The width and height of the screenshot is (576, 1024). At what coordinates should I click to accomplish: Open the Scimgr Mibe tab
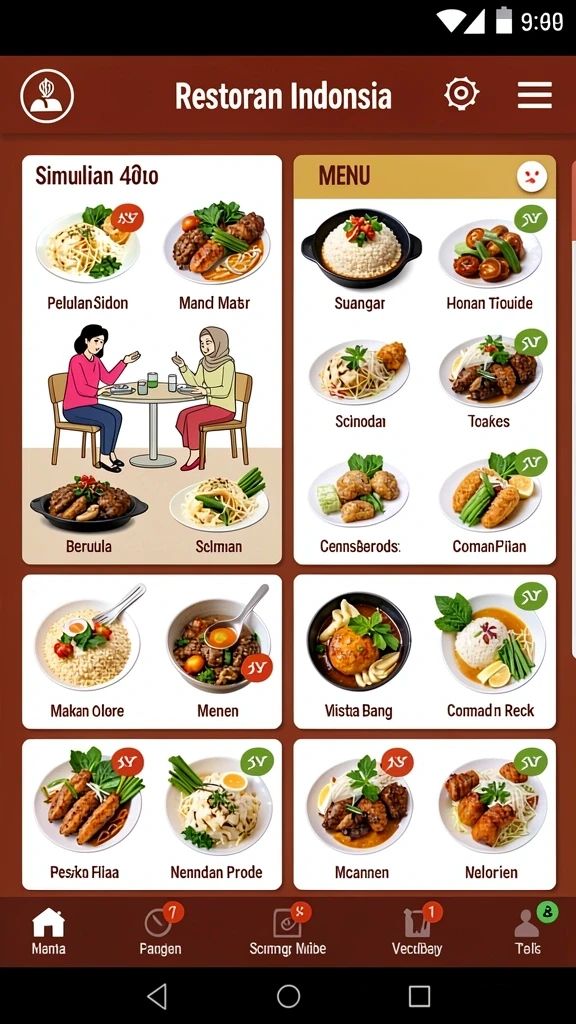click(x=287, y=930)
